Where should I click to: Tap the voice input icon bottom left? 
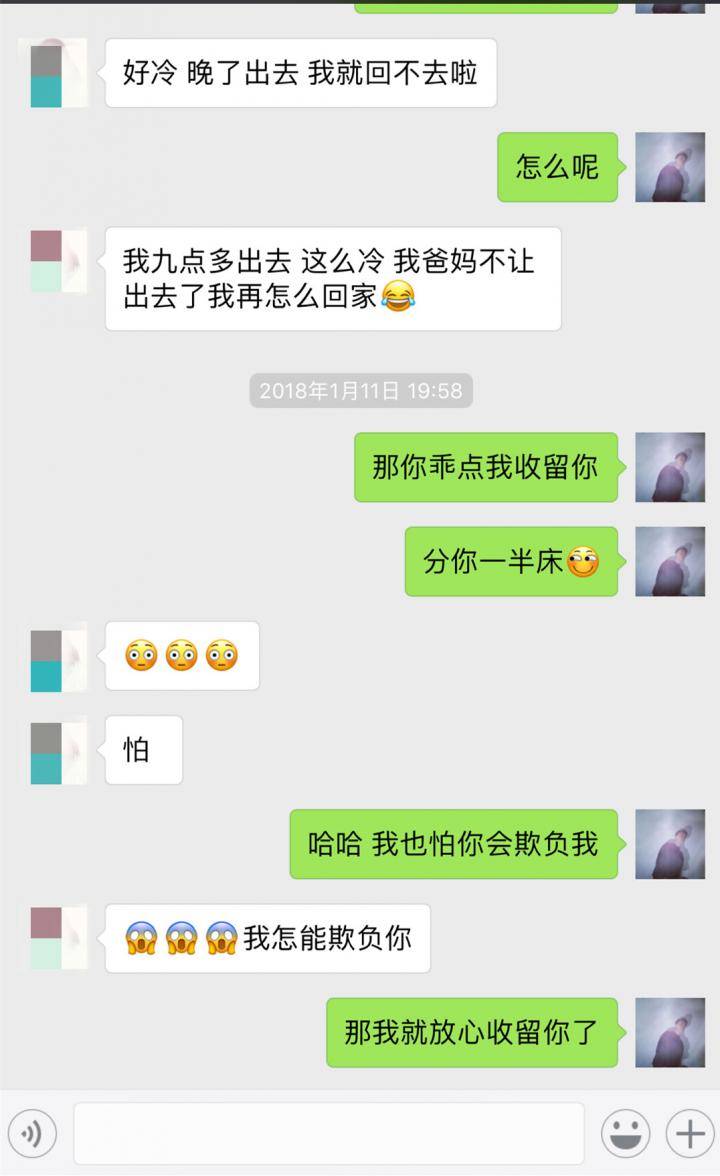pyautogui.click(x=31, y=1135)
